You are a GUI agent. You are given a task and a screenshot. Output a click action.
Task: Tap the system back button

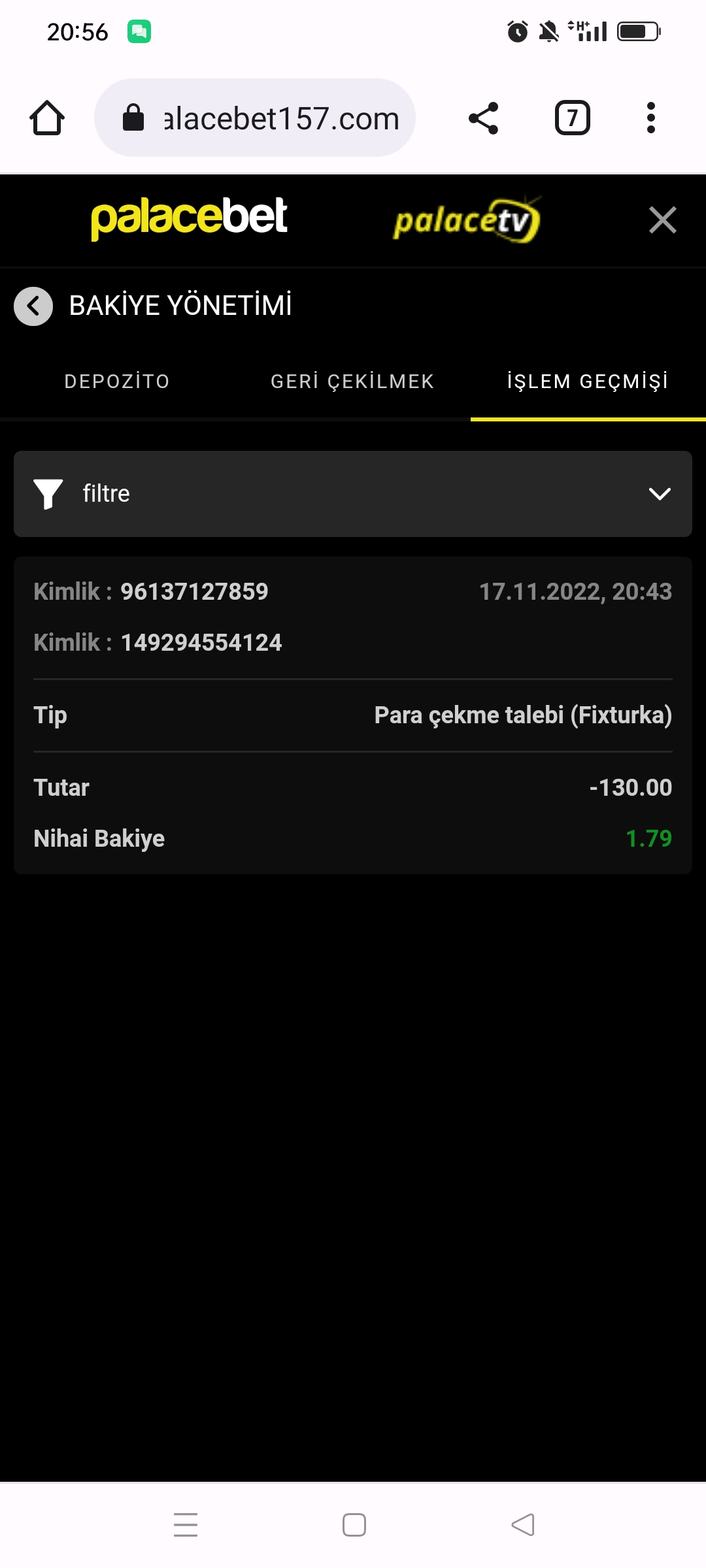[x=522, y=1525]
